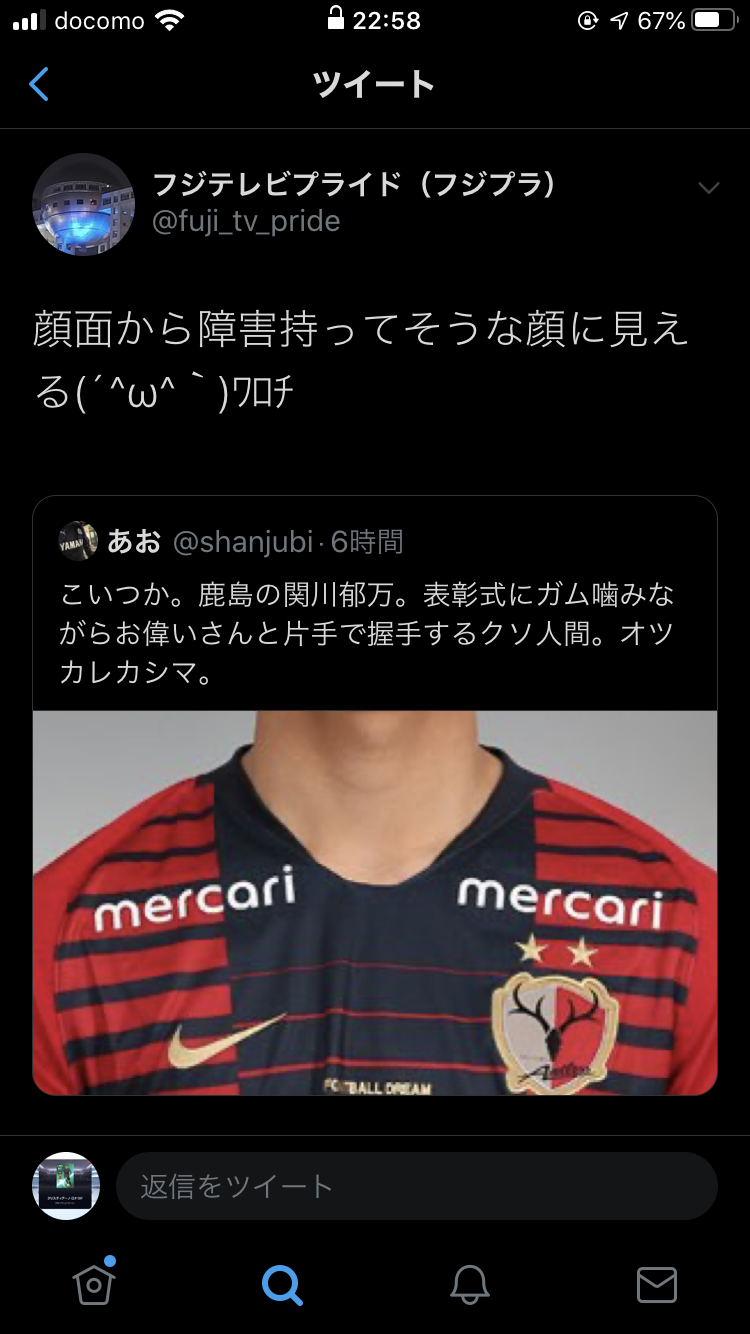This screenshot has width=750, height=1334.
Task: Switch to the Search tab
Action: 281,1283
